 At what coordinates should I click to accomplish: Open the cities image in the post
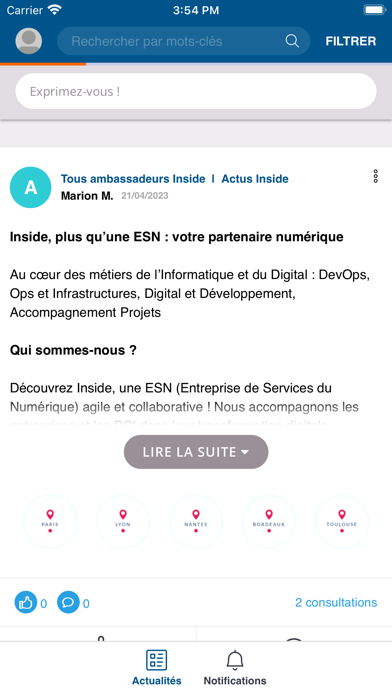click(x=196, y=522)
